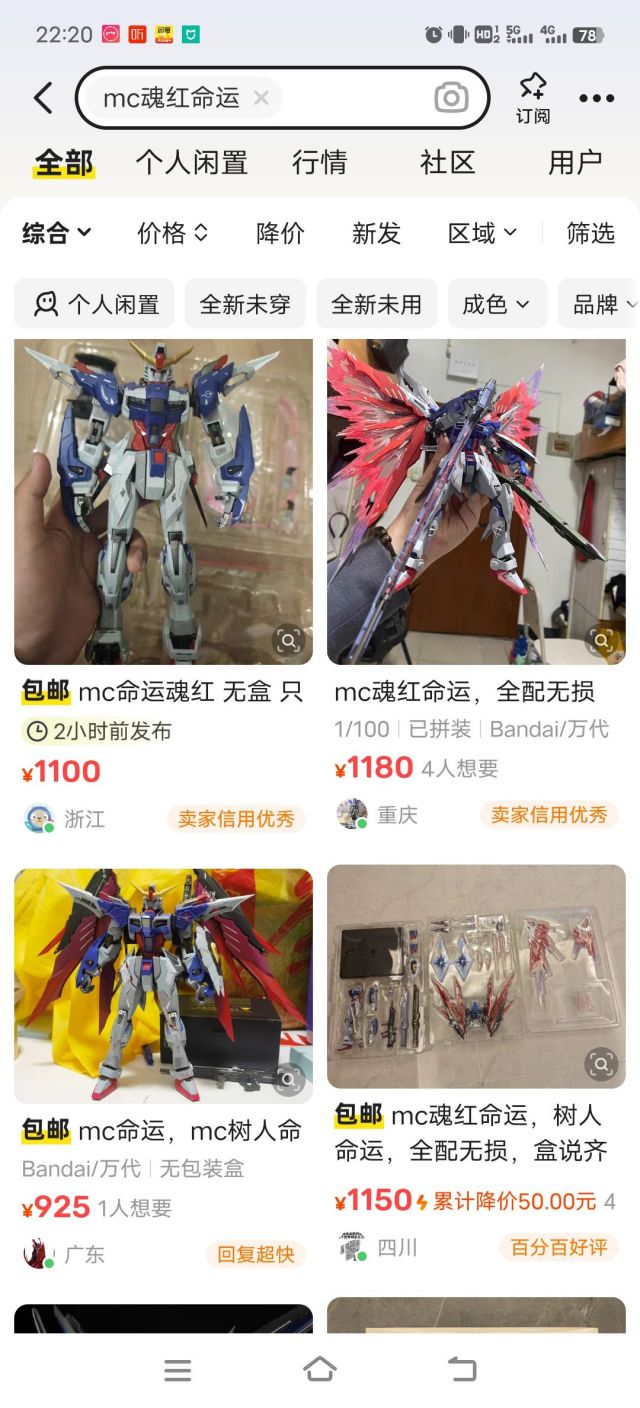
Task: Switch to the 用户 tab
Action: 575,162
